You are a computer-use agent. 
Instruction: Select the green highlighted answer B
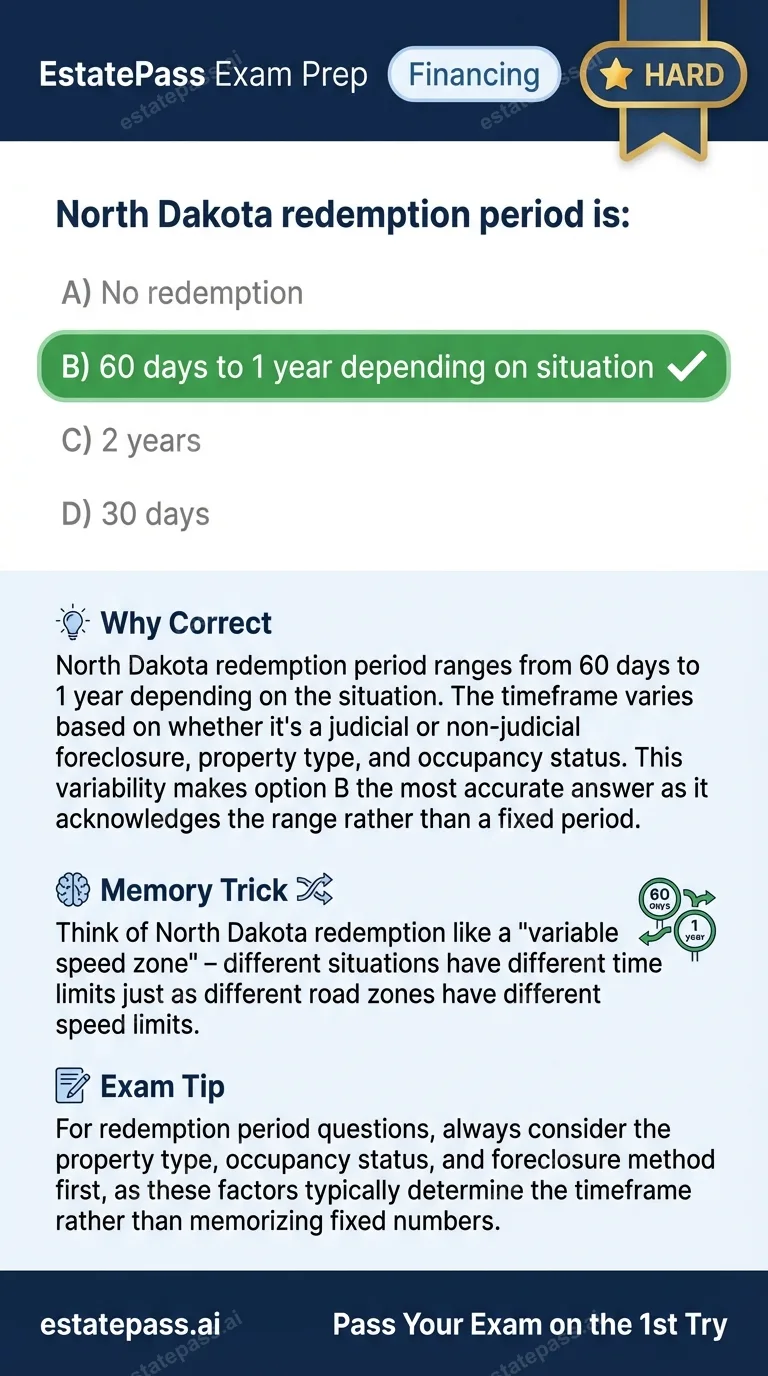coord(384,366)
